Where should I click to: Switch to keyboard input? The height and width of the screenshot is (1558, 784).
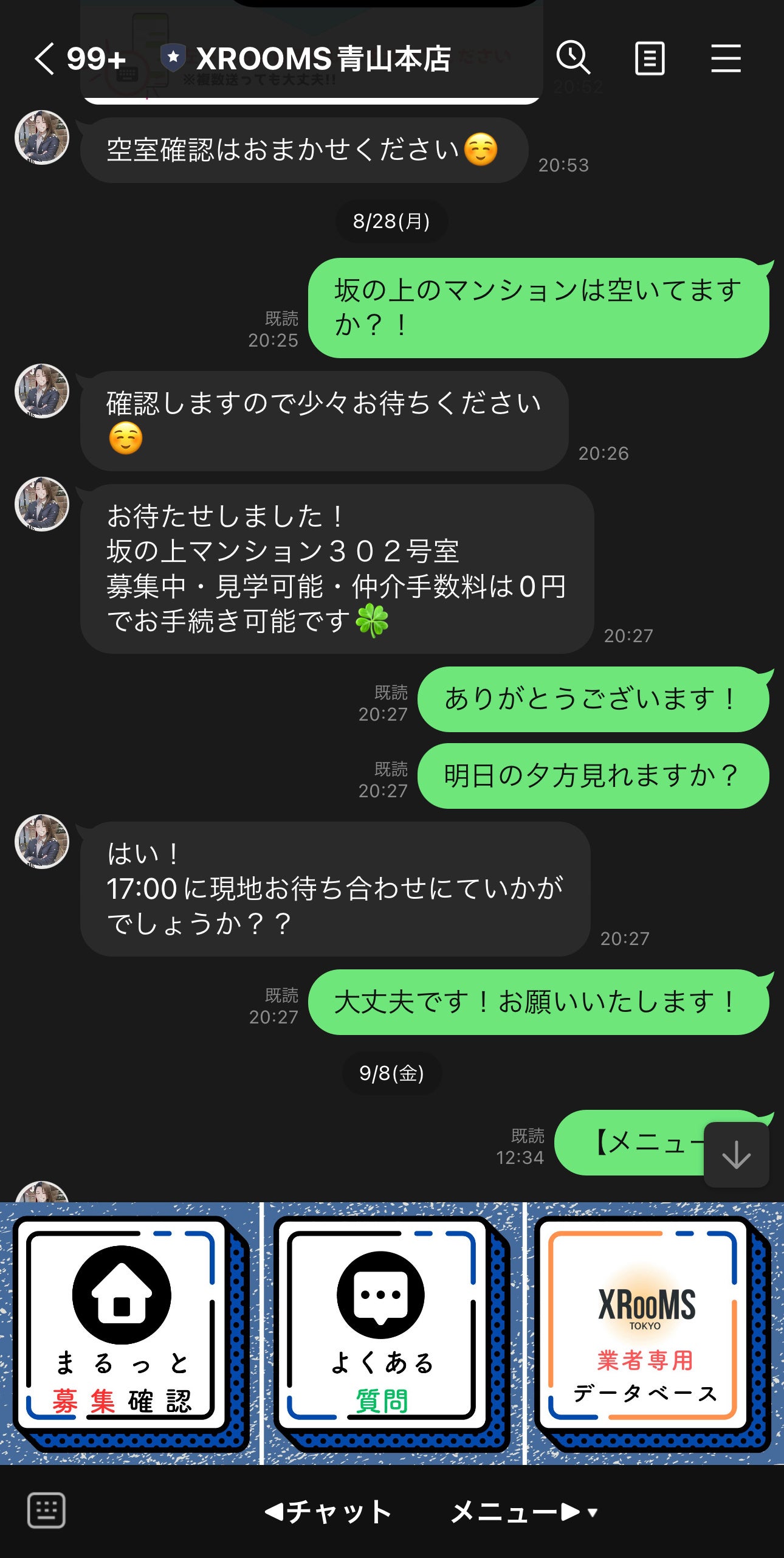click(46, 1510)
